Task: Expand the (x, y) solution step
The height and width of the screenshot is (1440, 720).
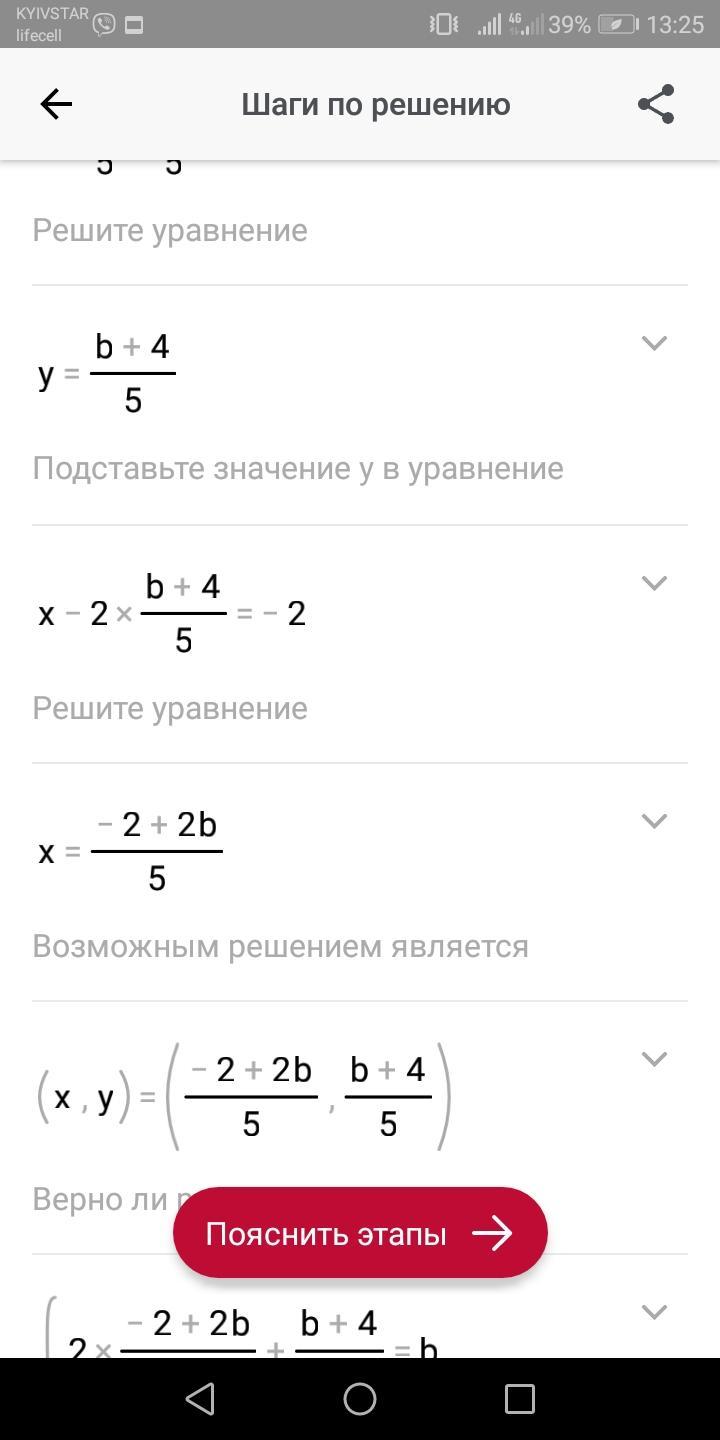Action: point(654,1059)
